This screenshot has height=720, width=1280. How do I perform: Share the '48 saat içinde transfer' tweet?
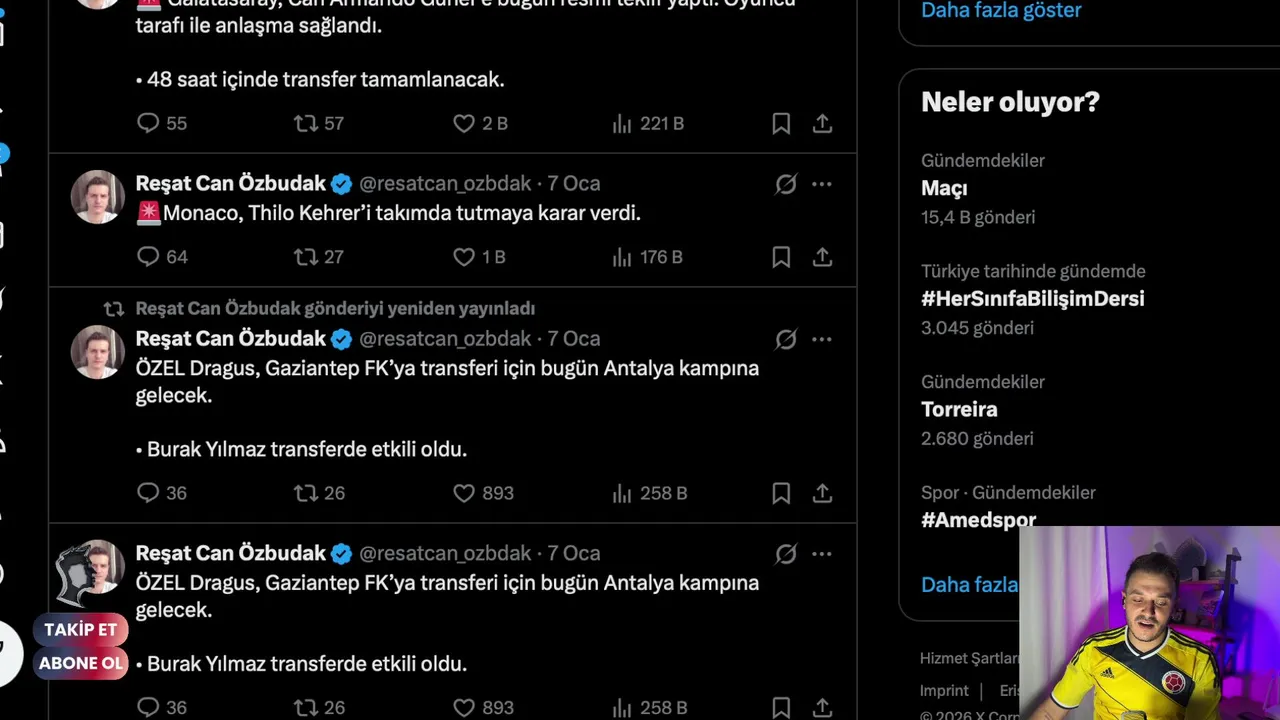click(x=822, y=123)
